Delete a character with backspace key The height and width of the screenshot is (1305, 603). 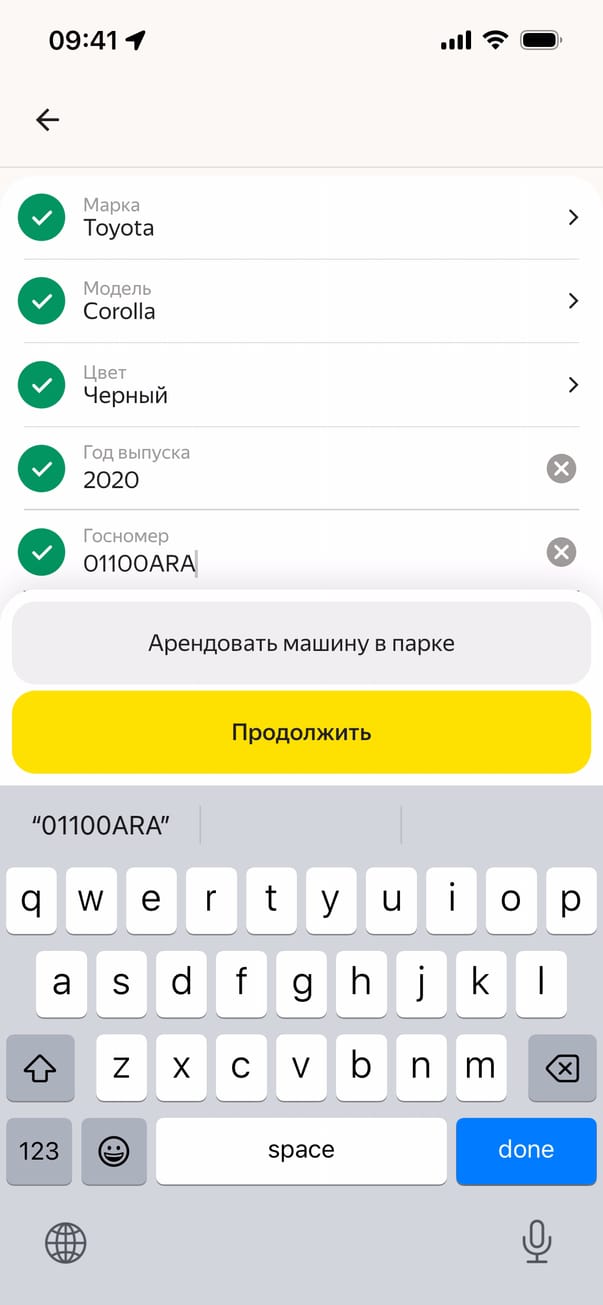562,1068
